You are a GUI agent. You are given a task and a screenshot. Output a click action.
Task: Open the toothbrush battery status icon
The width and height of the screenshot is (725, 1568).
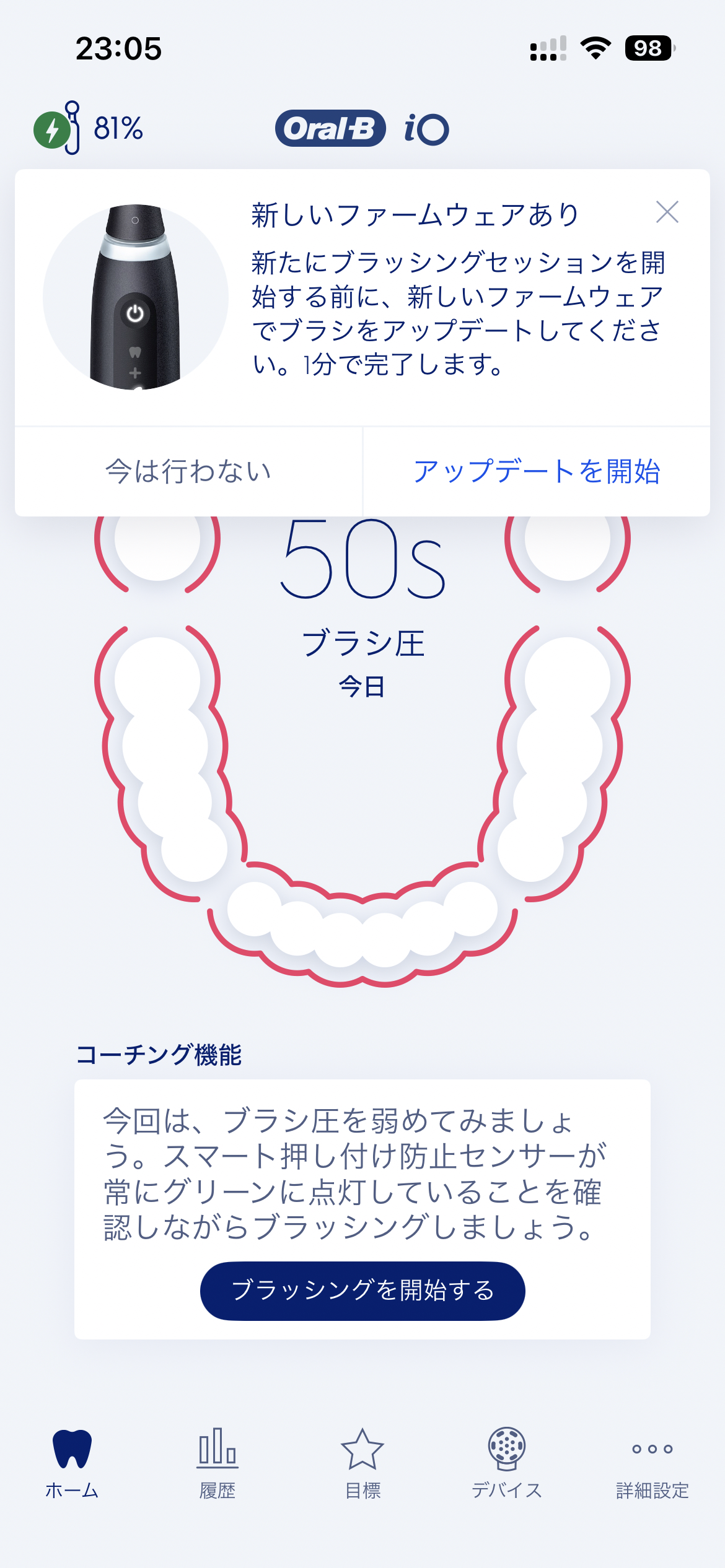click(x=58, y=129)
